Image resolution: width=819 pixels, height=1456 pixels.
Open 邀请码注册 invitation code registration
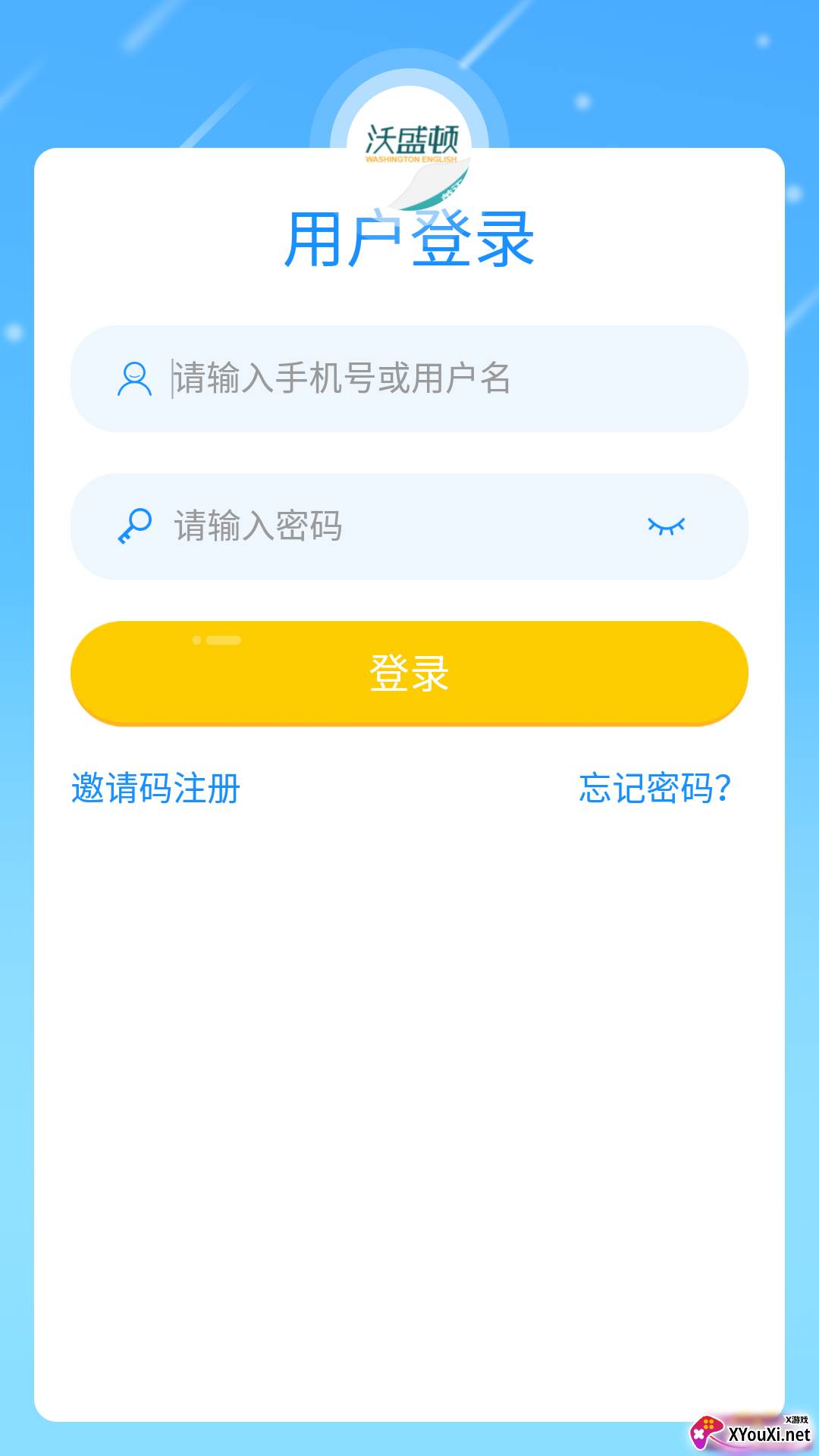pyautogui.click(x=155, y=788)
